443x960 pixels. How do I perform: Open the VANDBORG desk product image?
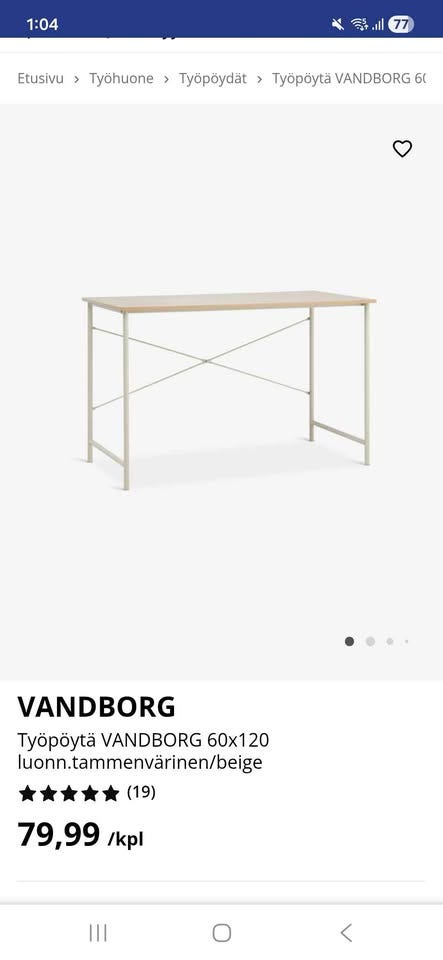(229, 390)
